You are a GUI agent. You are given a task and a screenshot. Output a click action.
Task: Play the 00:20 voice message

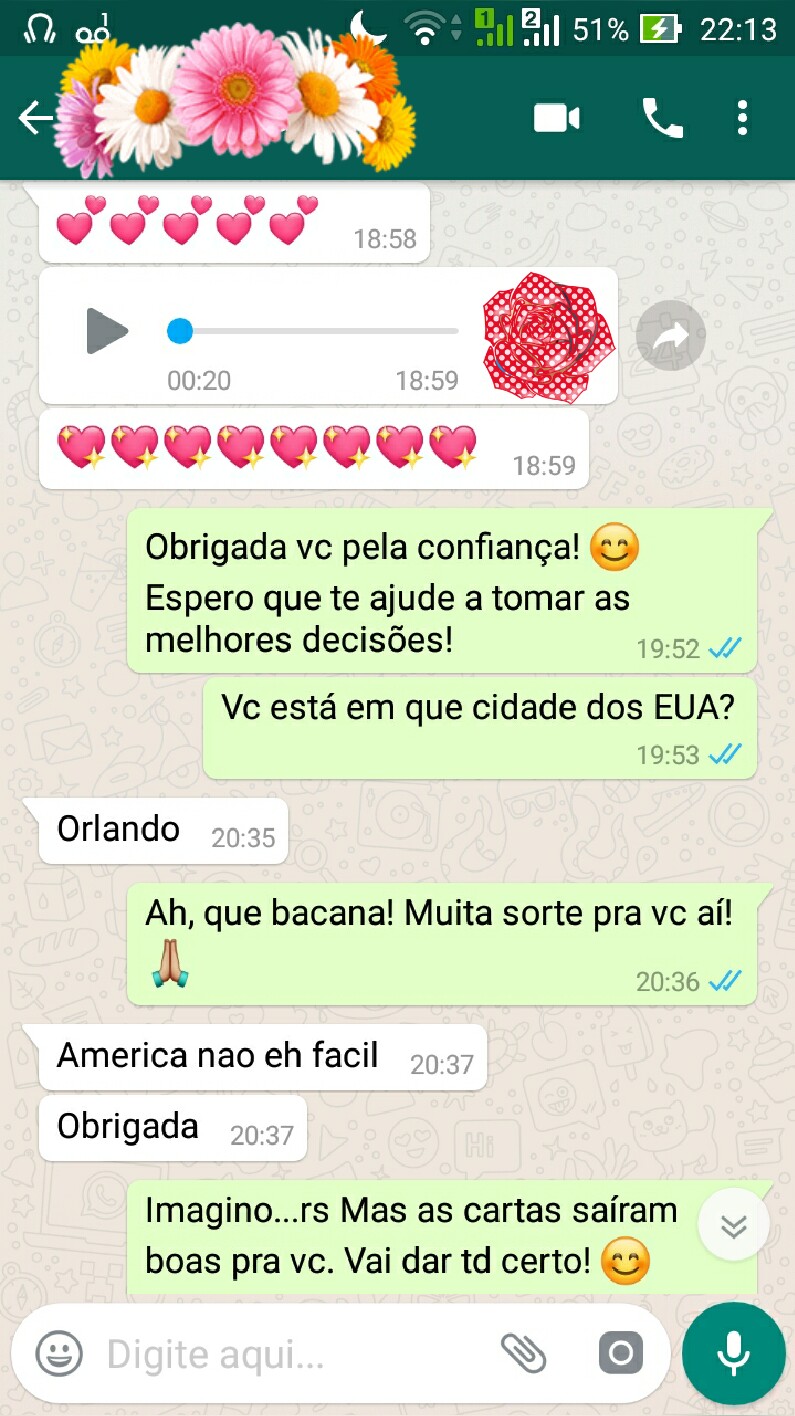[x=106, y=331]
